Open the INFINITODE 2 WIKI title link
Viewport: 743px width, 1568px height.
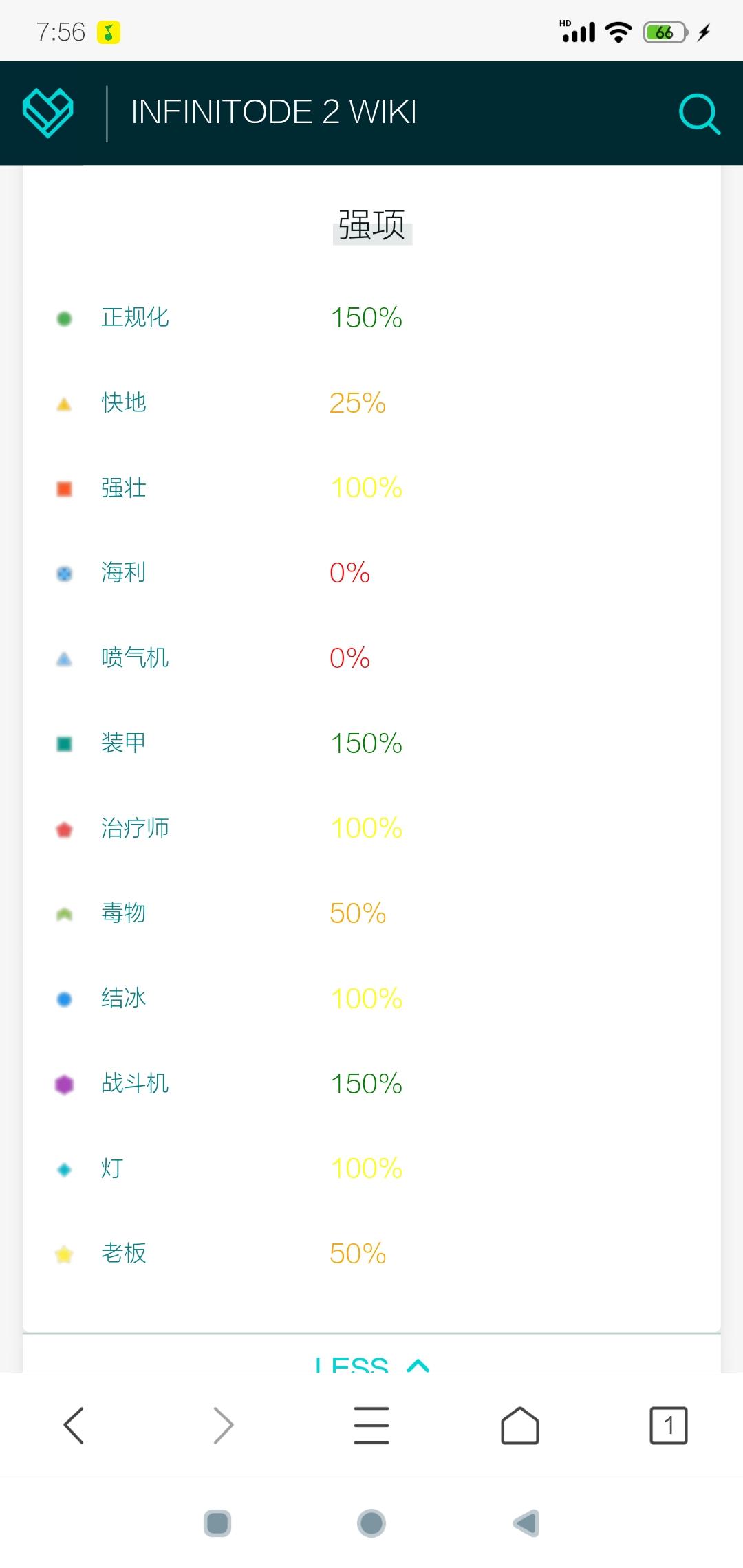tap(274, 112)
